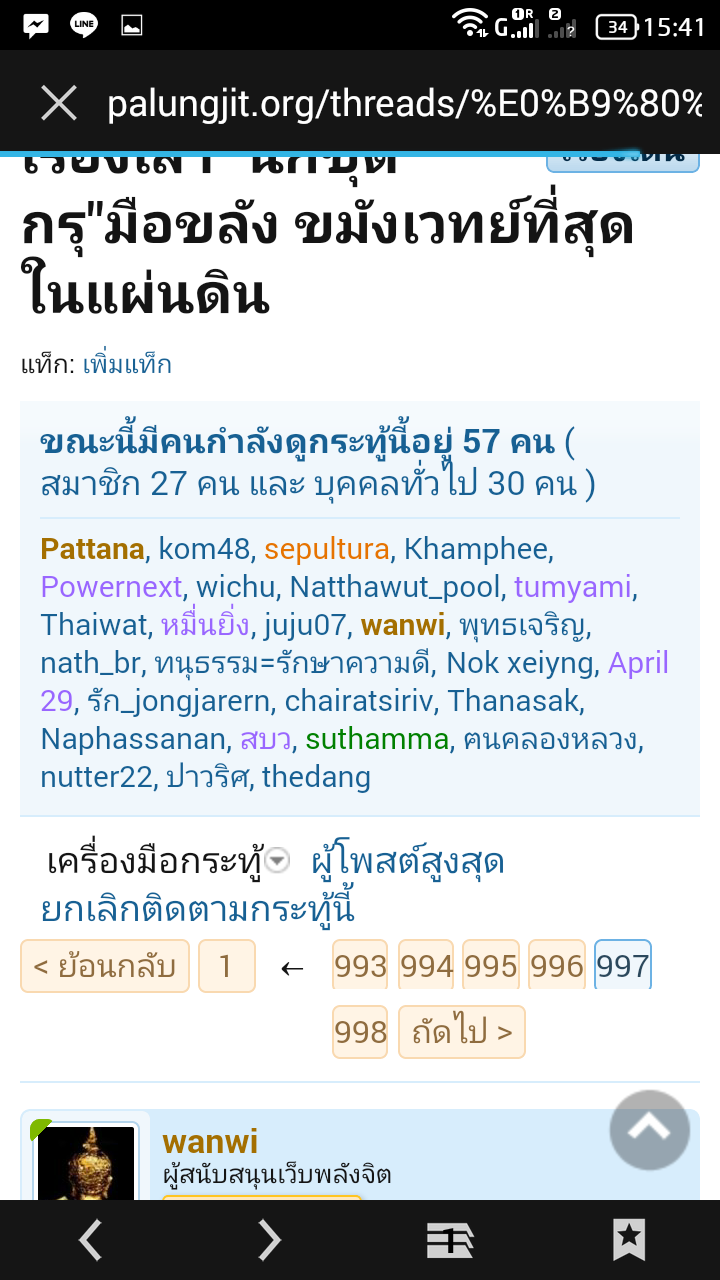Open the browser bookmarks star icon
The height and width of the screenshot is (1280, 720).
(x=629, y=1240)
